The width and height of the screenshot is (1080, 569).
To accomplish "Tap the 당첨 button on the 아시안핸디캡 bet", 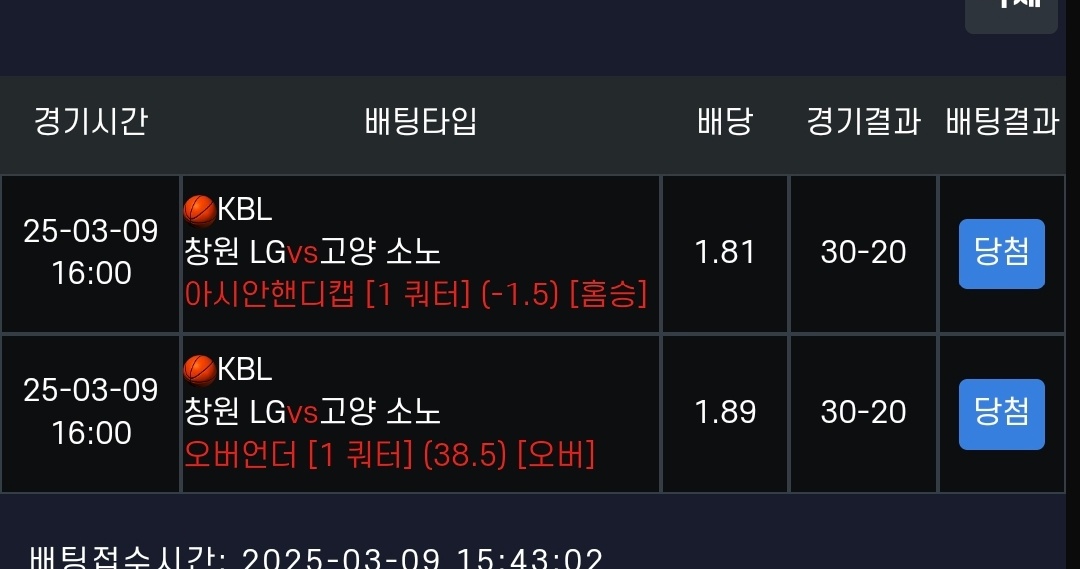I will [1001, 253].
